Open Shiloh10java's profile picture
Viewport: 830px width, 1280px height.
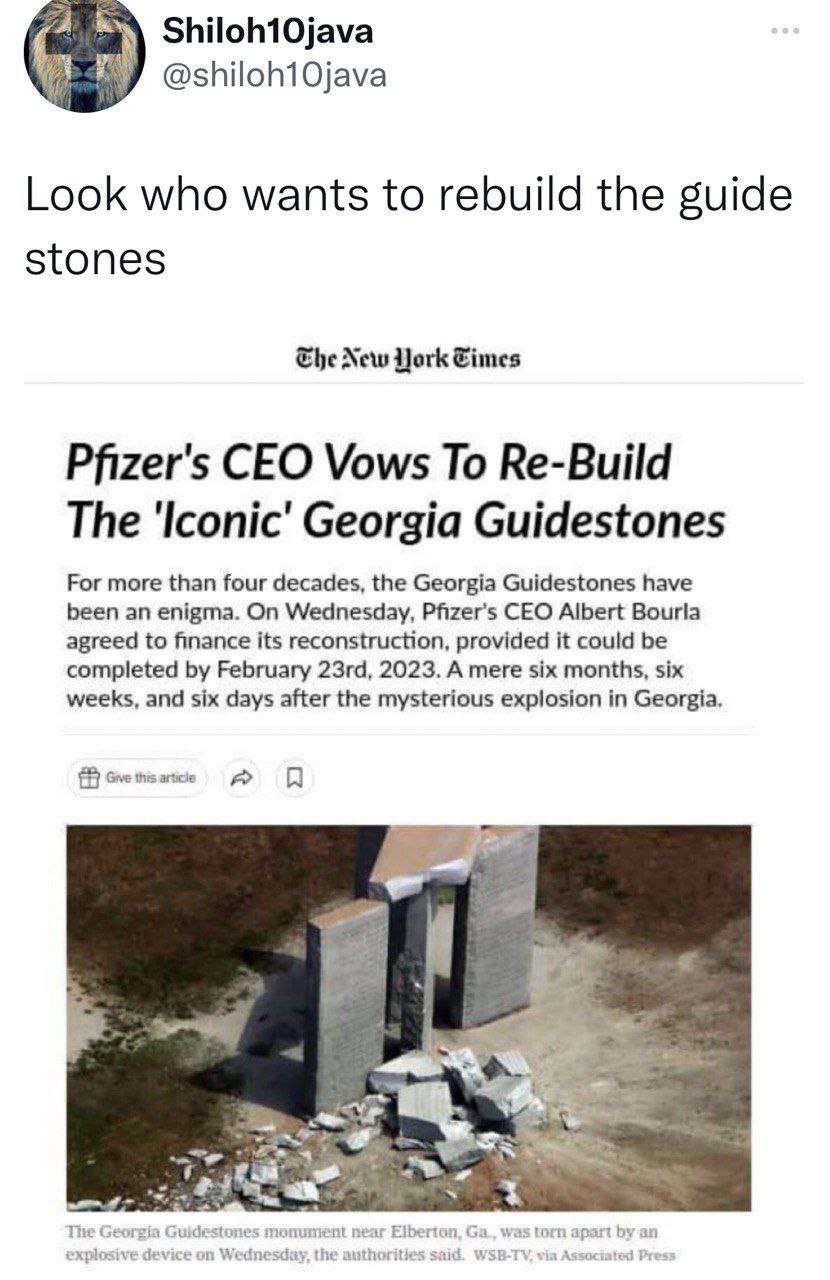[x=84, y=54]
